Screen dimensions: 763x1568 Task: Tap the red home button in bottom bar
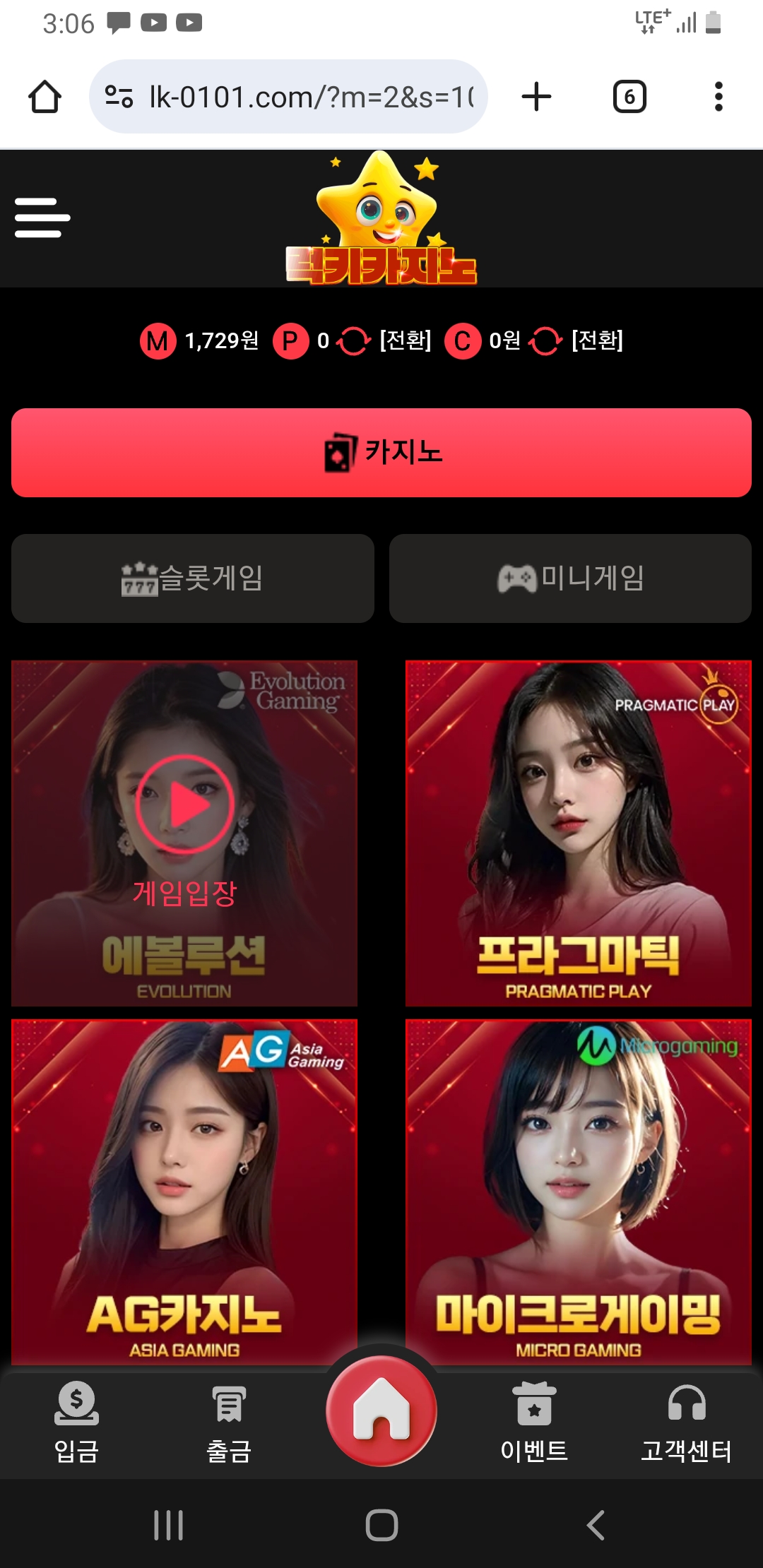tap(381, 1410)
